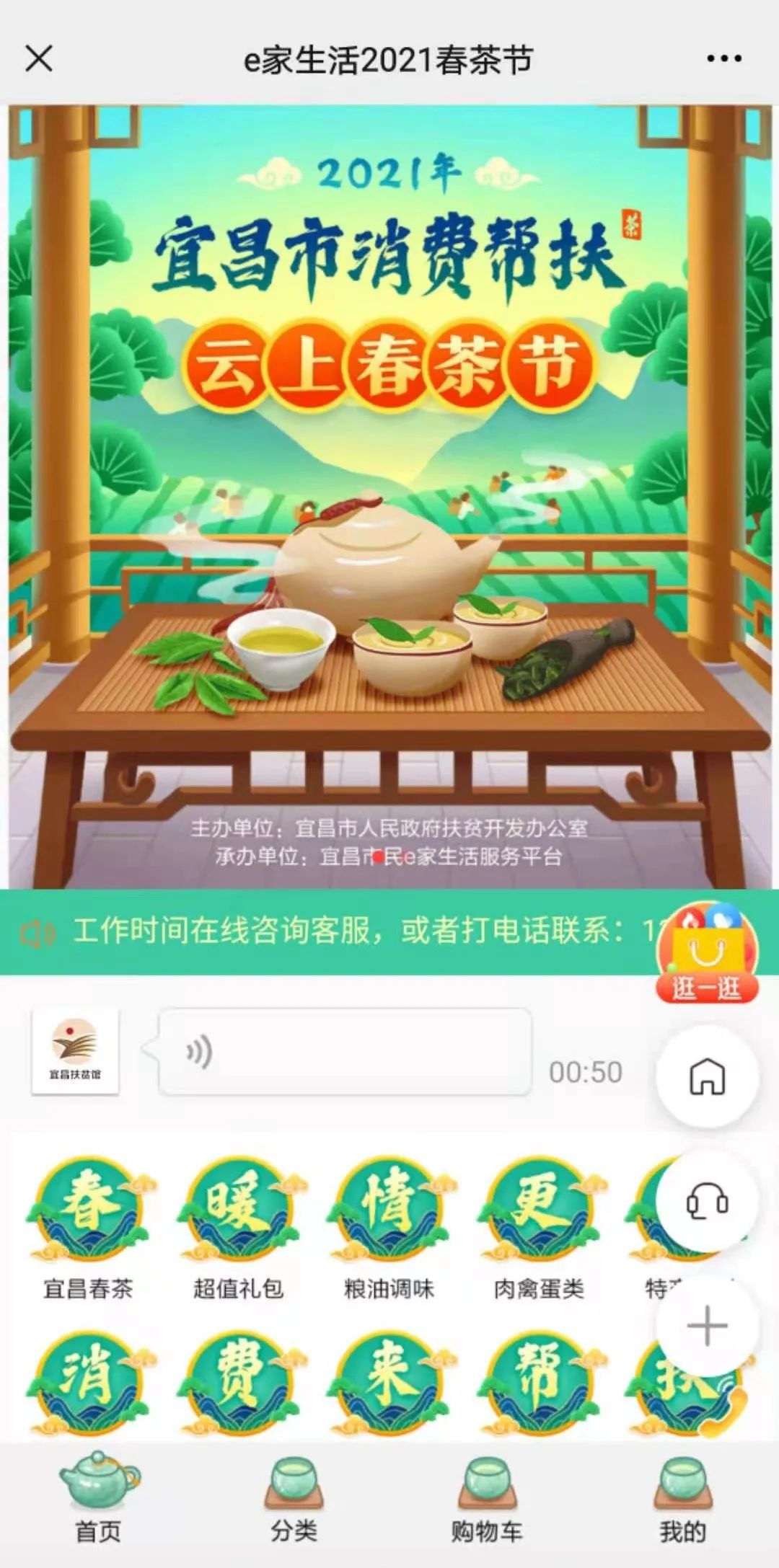The height and width of the screenshot is (1568, 779).
Task: Browse the 粮油调味 category
Action: click(x=389, y=1226)
